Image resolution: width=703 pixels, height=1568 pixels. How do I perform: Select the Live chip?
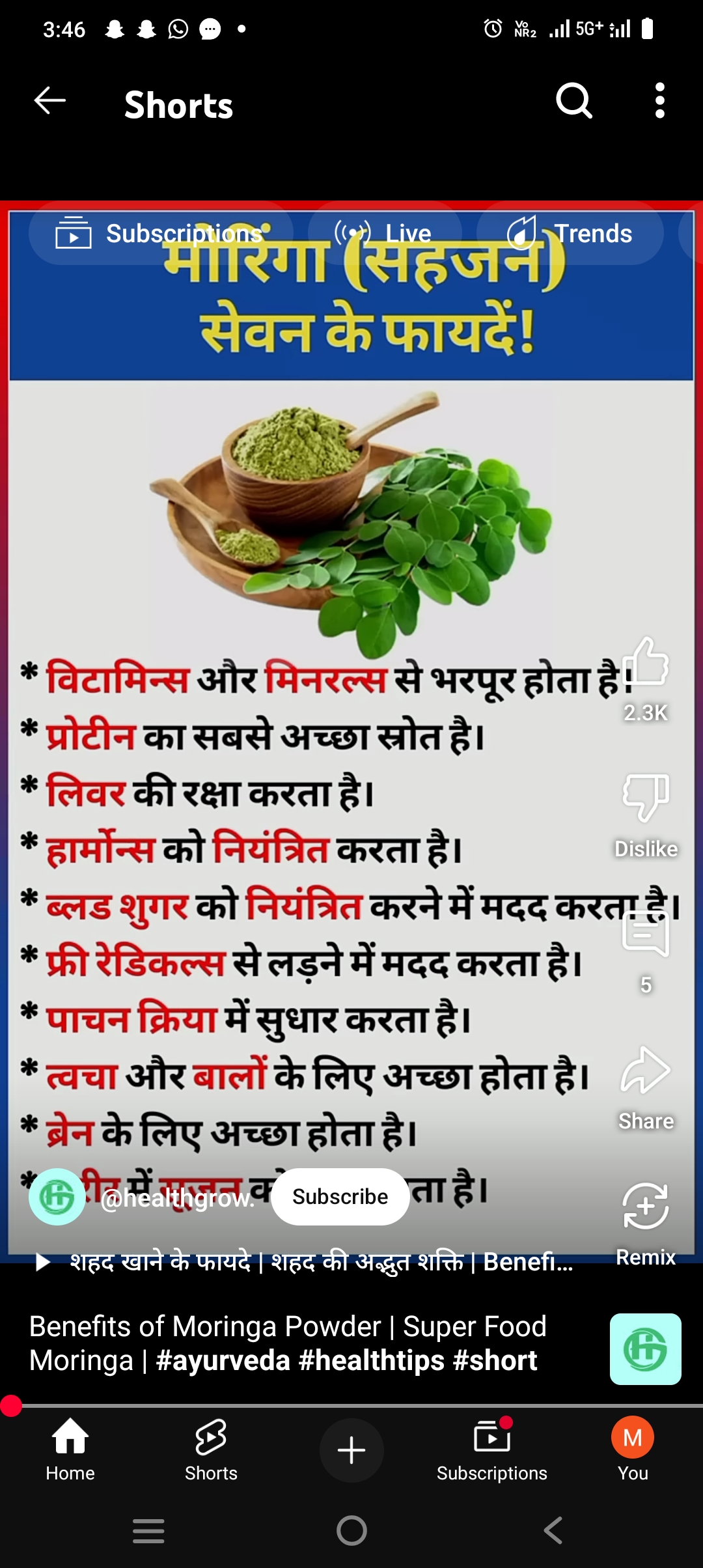384,233
